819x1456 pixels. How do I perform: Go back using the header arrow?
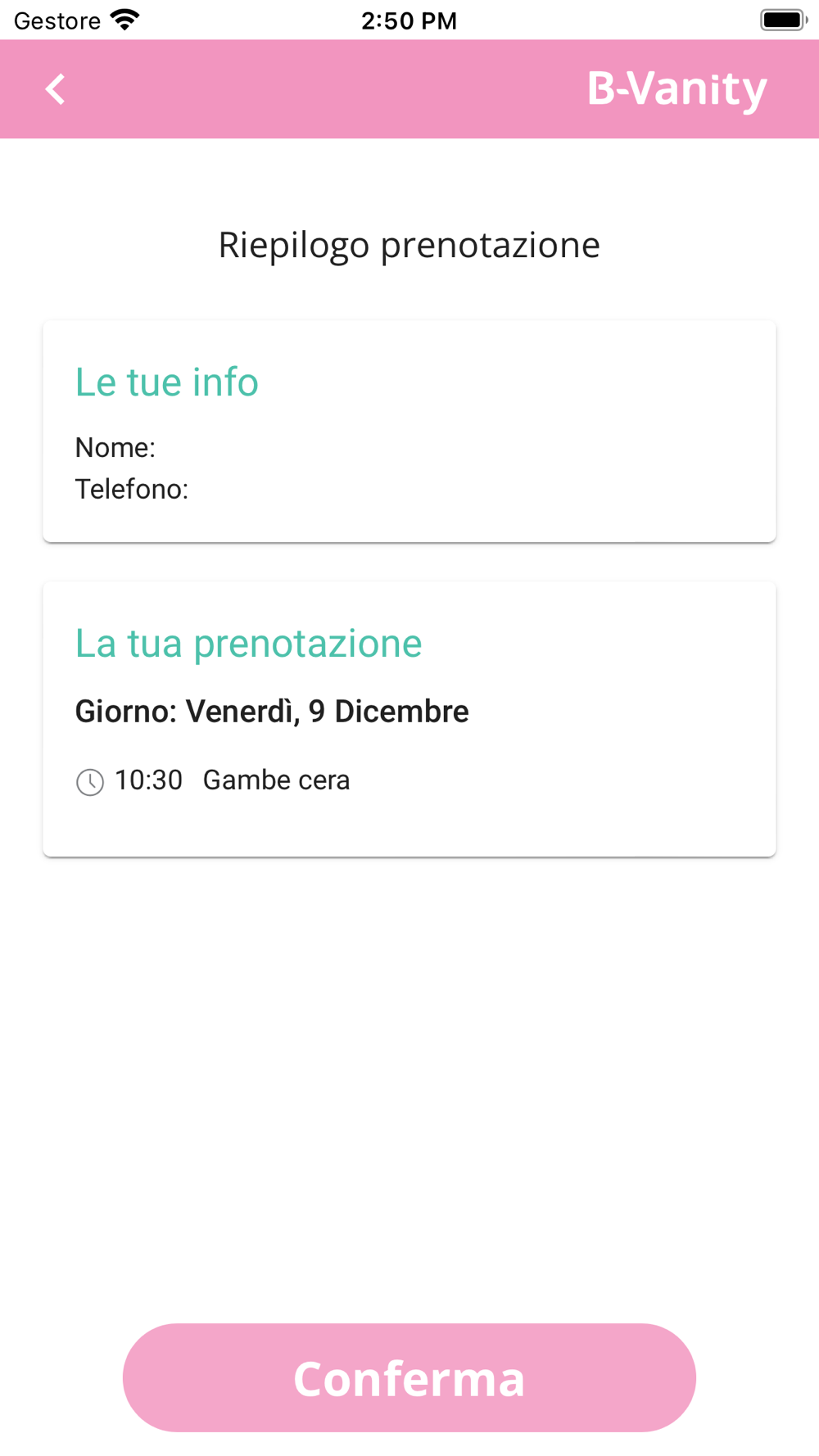tap(55, 89)
